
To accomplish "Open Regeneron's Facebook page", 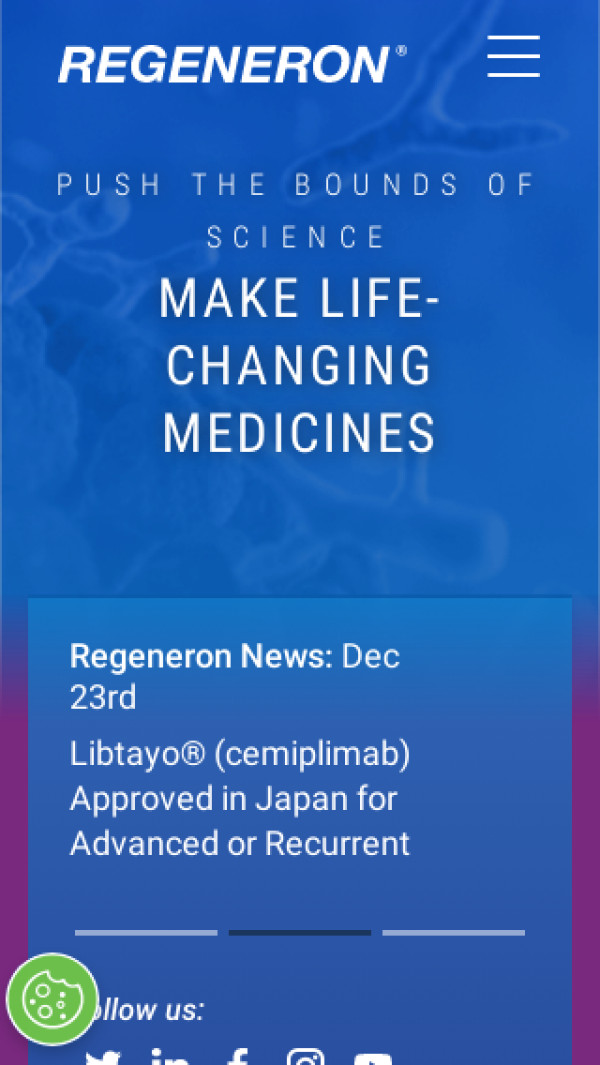I will 237,1056.
